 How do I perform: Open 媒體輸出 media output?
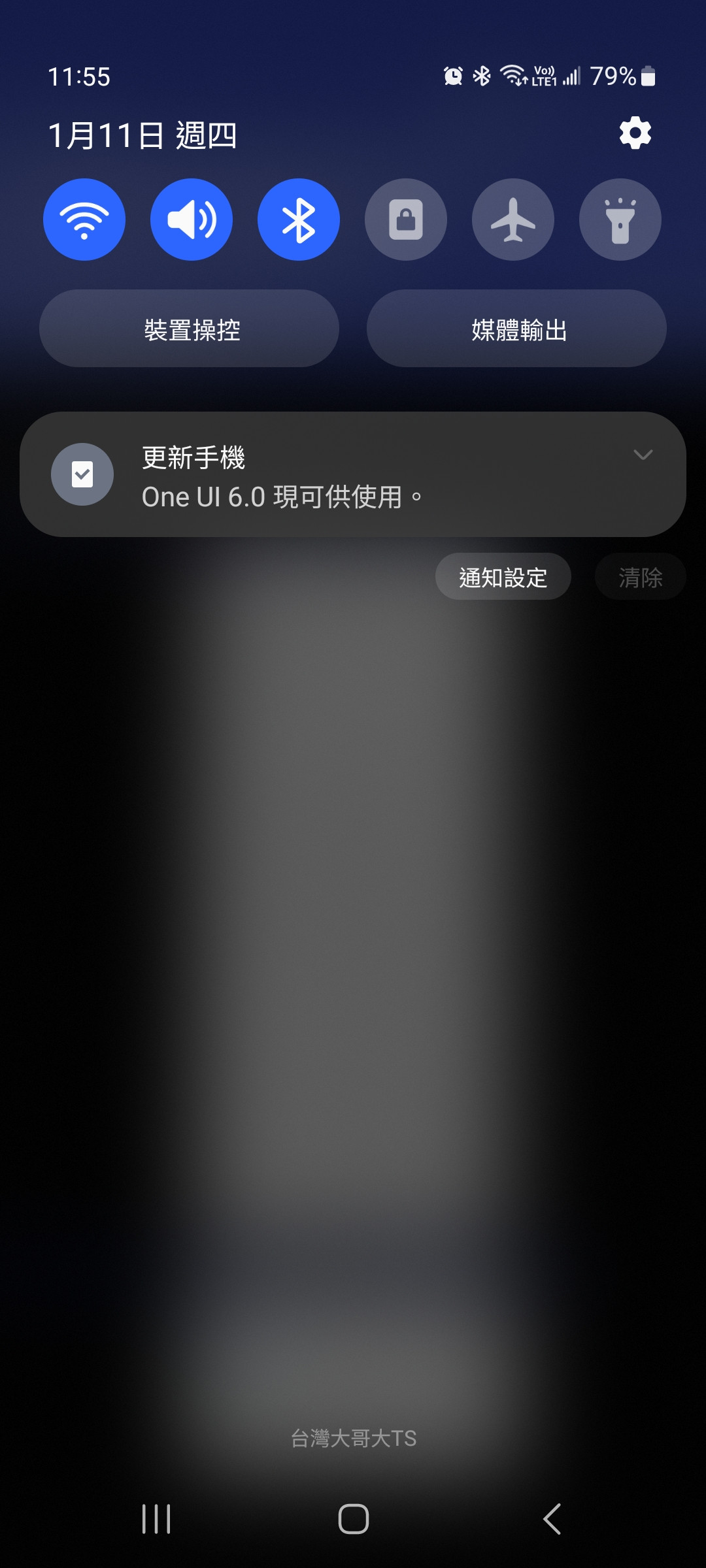[x=517, y=329]
